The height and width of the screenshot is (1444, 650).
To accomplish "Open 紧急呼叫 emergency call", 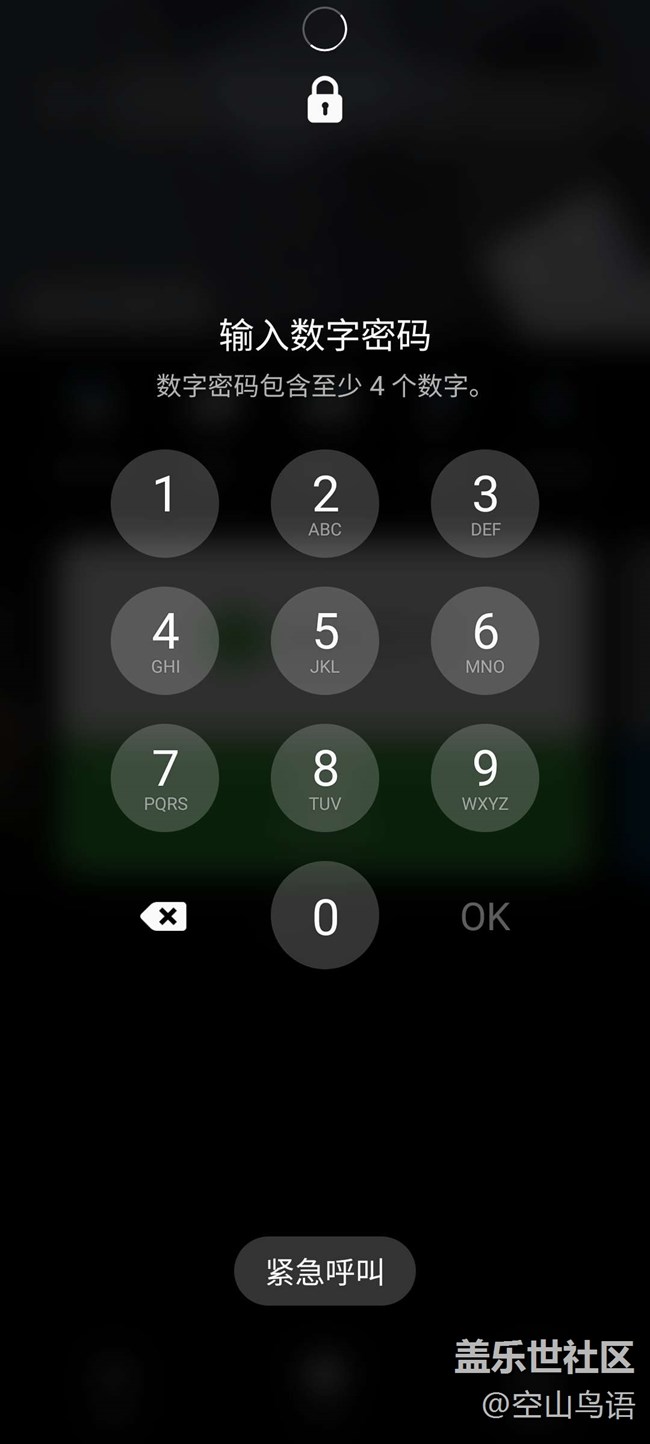I will click(x=325, y=1271).
